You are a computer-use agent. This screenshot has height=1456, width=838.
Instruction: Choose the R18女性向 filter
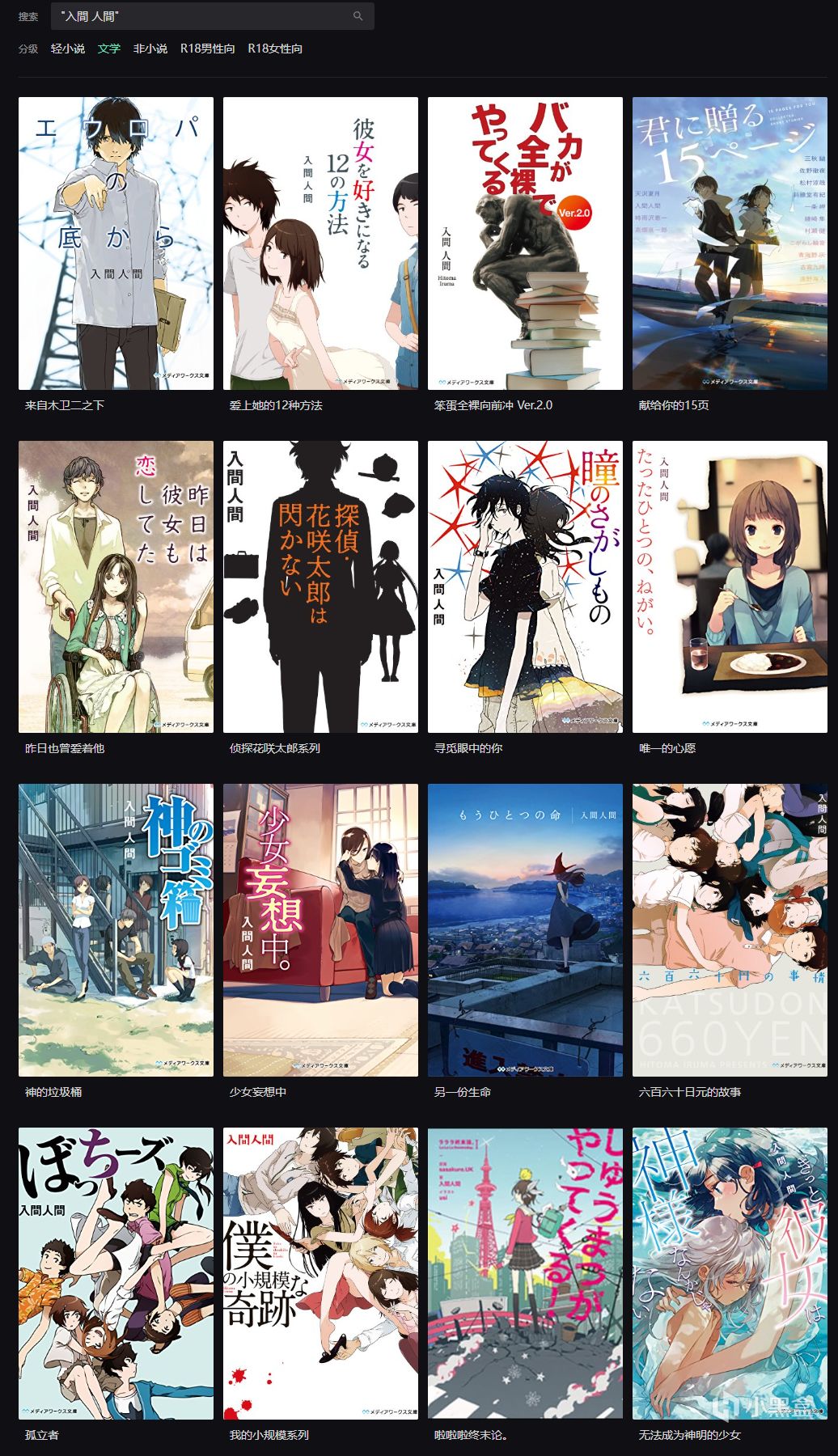pyautogui.click(x=275, y=49)
